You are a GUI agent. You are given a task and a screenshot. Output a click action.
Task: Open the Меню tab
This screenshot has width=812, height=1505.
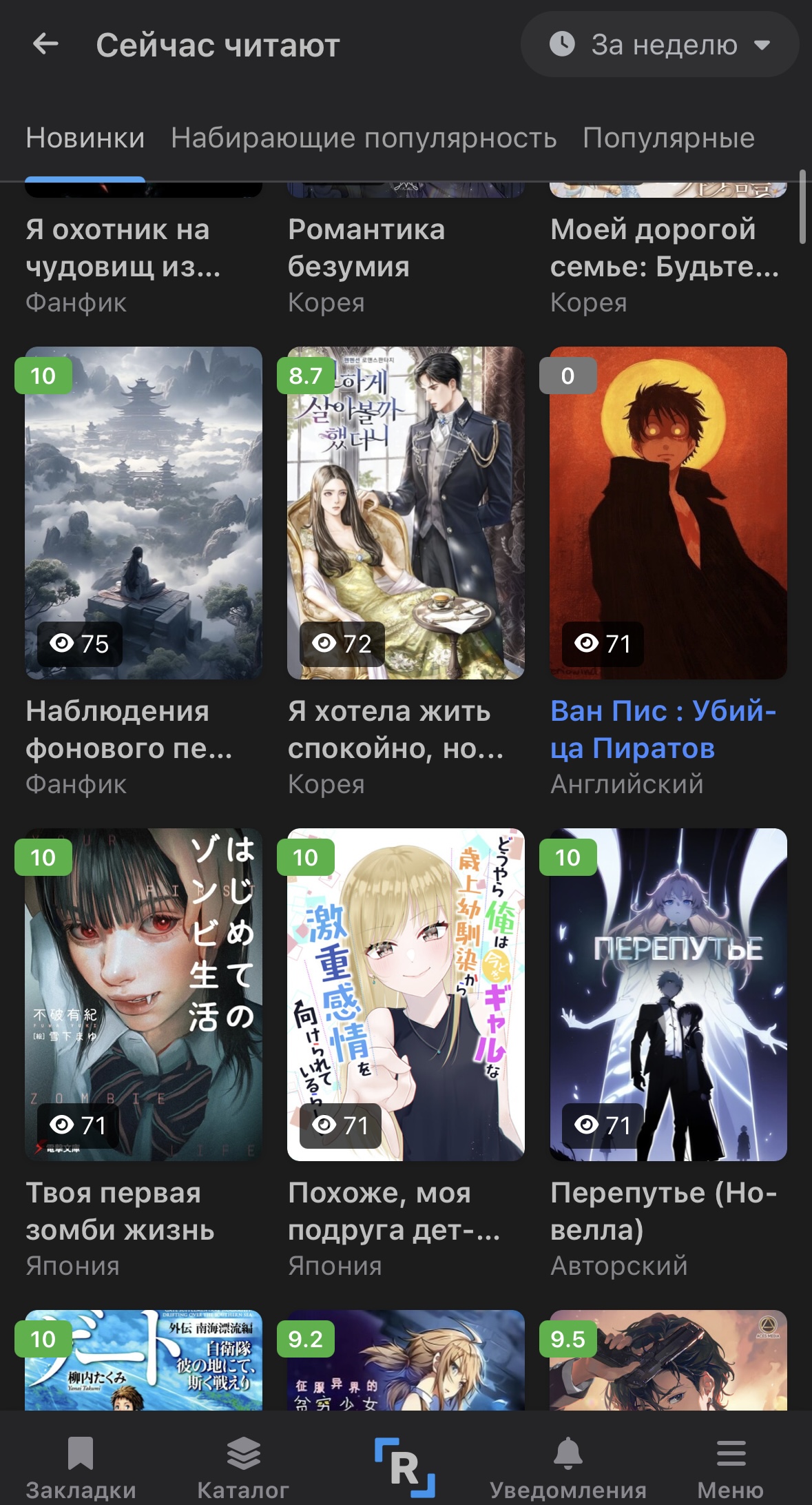731,1466
